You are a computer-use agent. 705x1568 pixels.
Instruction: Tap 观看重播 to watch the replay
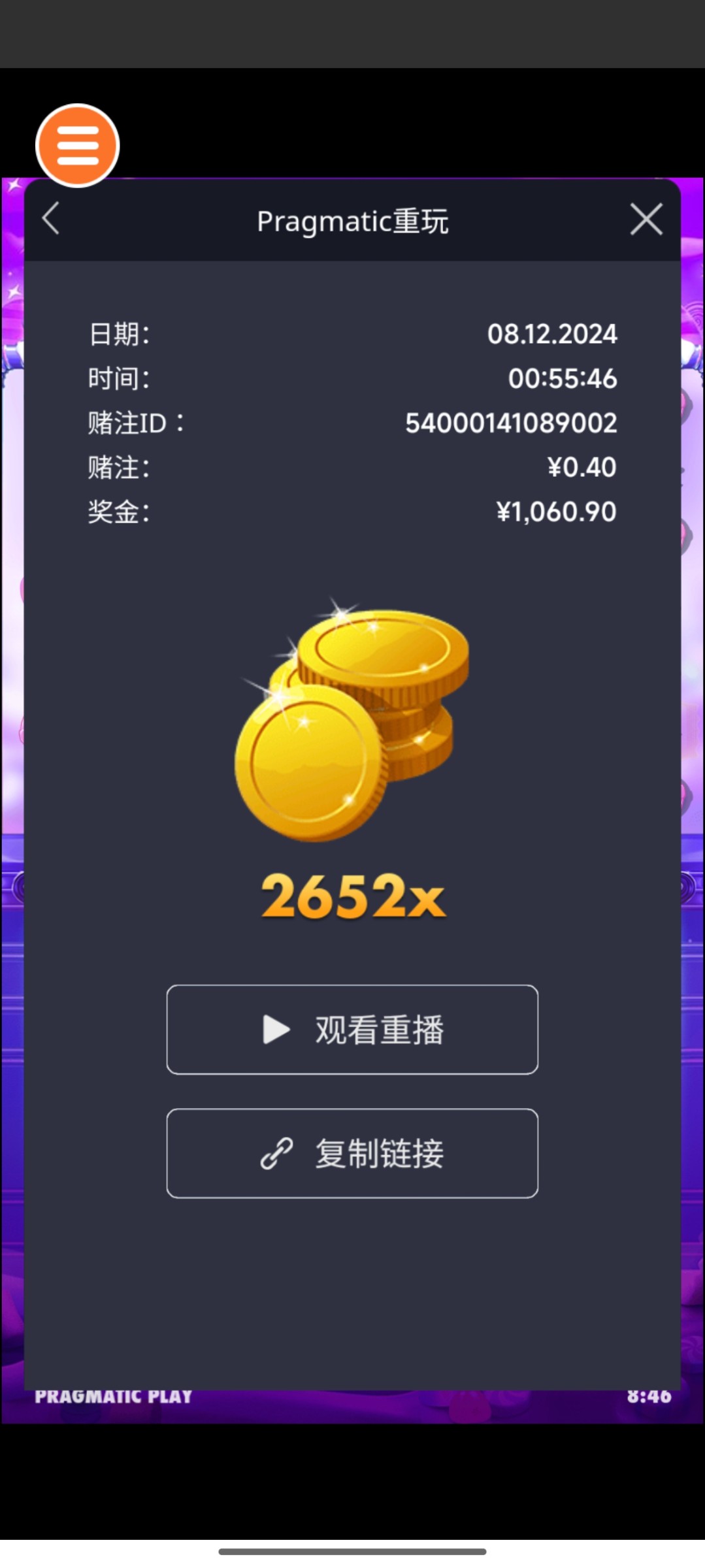pos(352,1030)
